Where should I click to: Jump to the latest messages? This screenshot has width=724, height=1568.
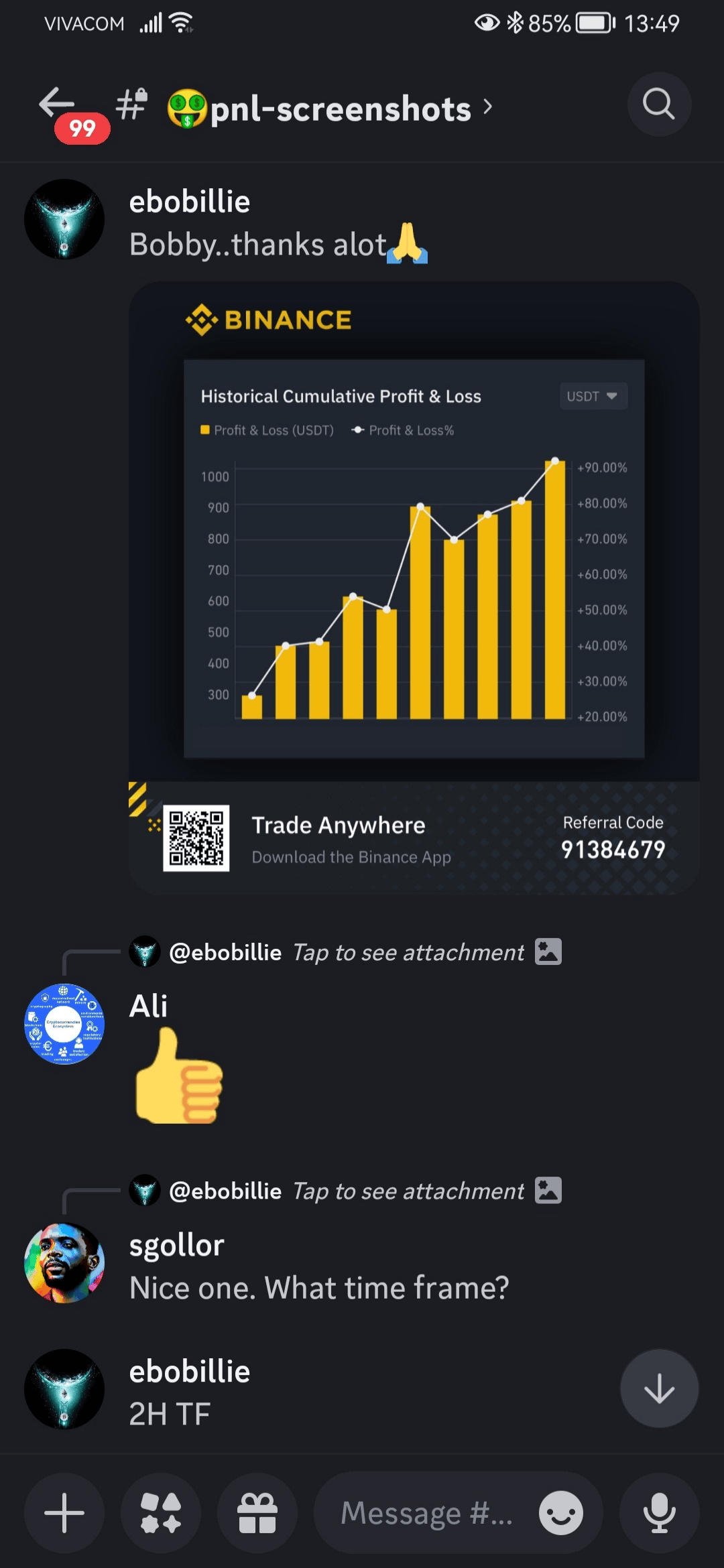pos(659,1388)
